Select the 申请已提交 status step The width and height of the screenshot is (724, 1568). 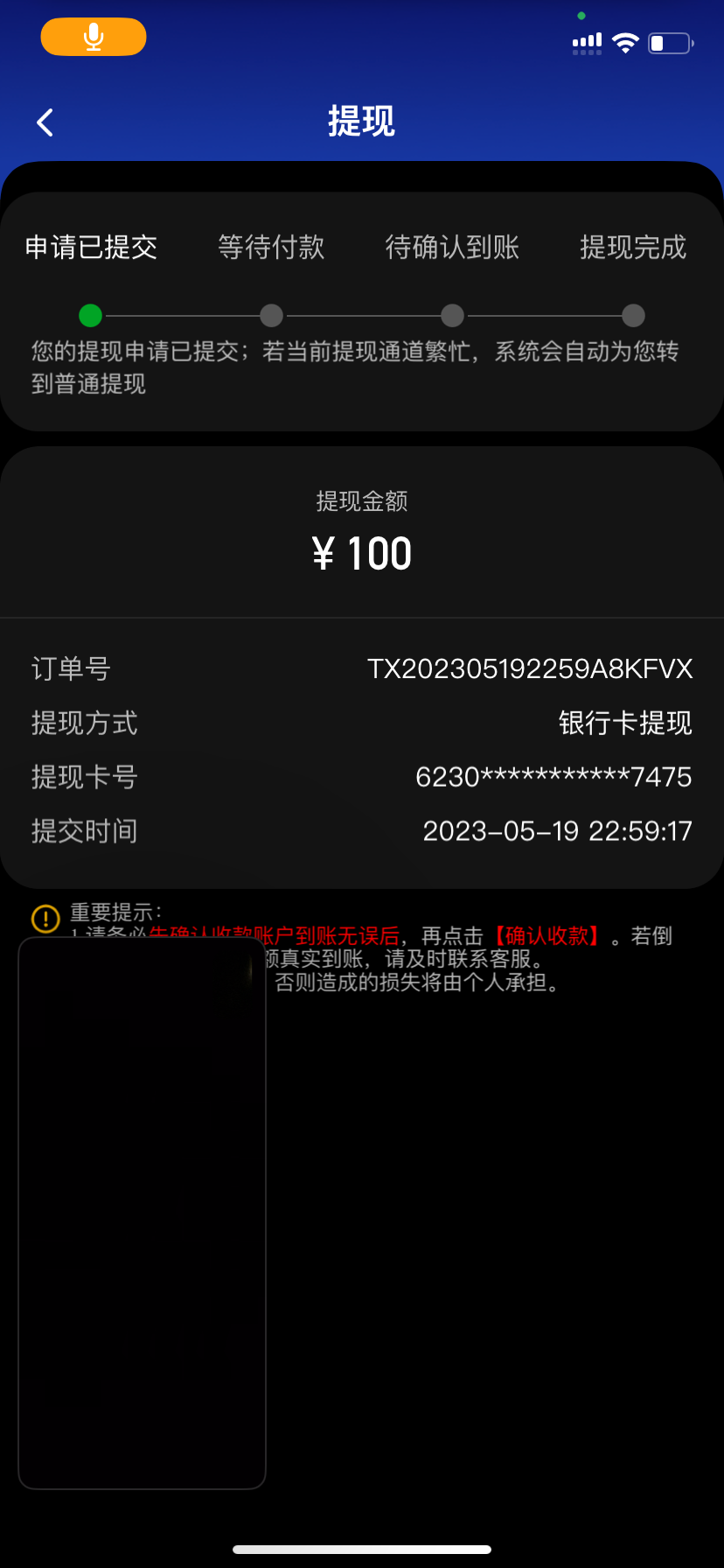click(90, 248)
